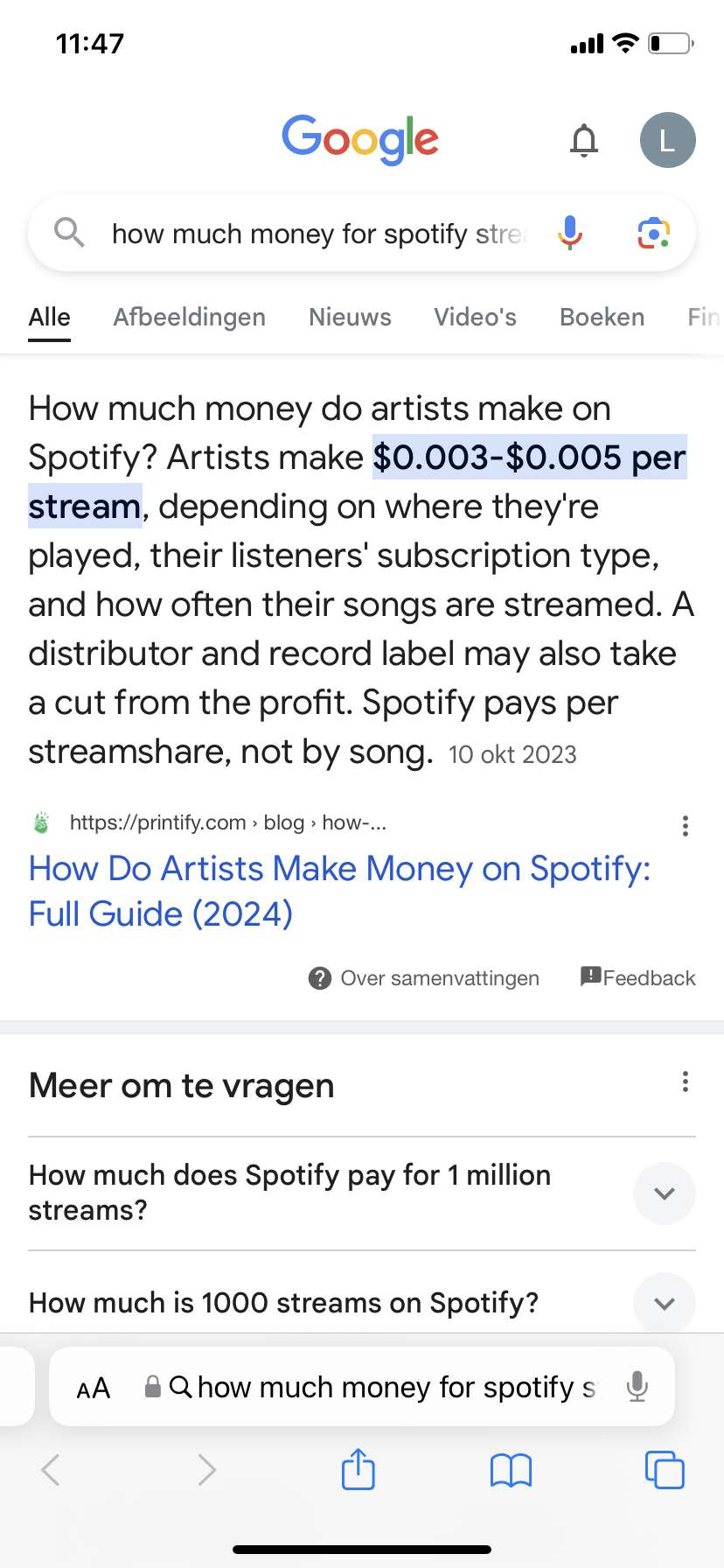Switch to the Nieuws tab
This screenshot has height=1568, width=724.
point(350,317)
